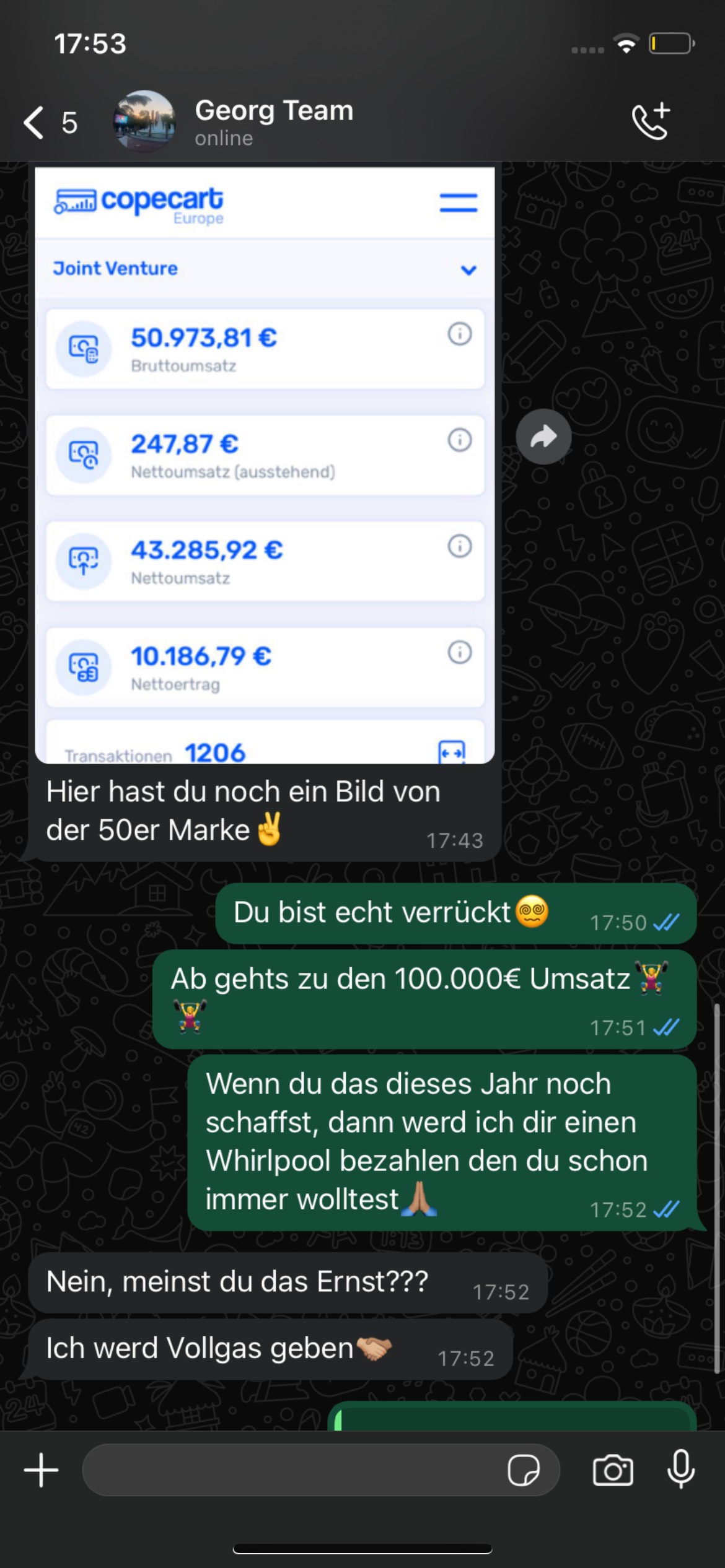Start a call with Georg Team

click(651, 121)
